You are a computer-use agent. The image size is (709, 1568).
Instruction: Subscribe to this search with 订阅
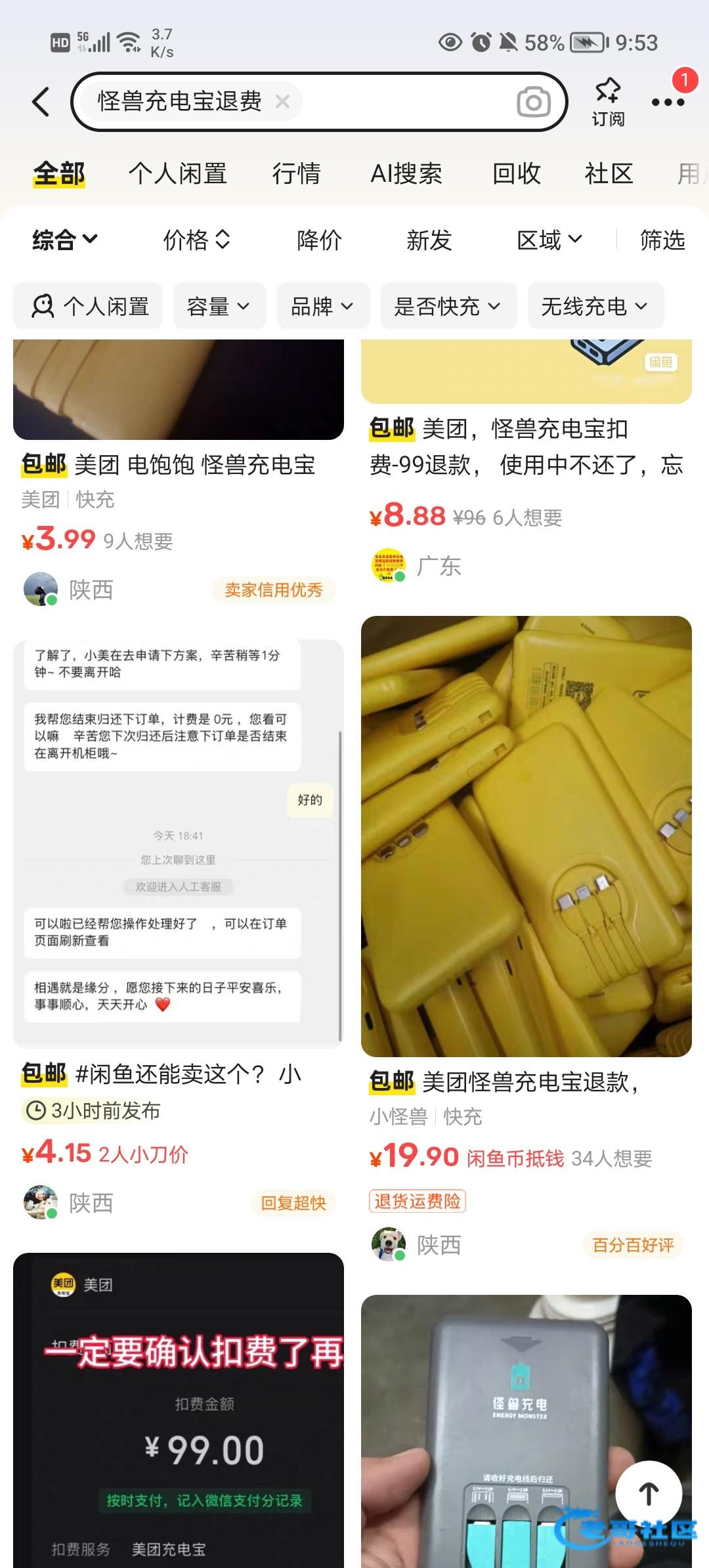pos(608,102)
